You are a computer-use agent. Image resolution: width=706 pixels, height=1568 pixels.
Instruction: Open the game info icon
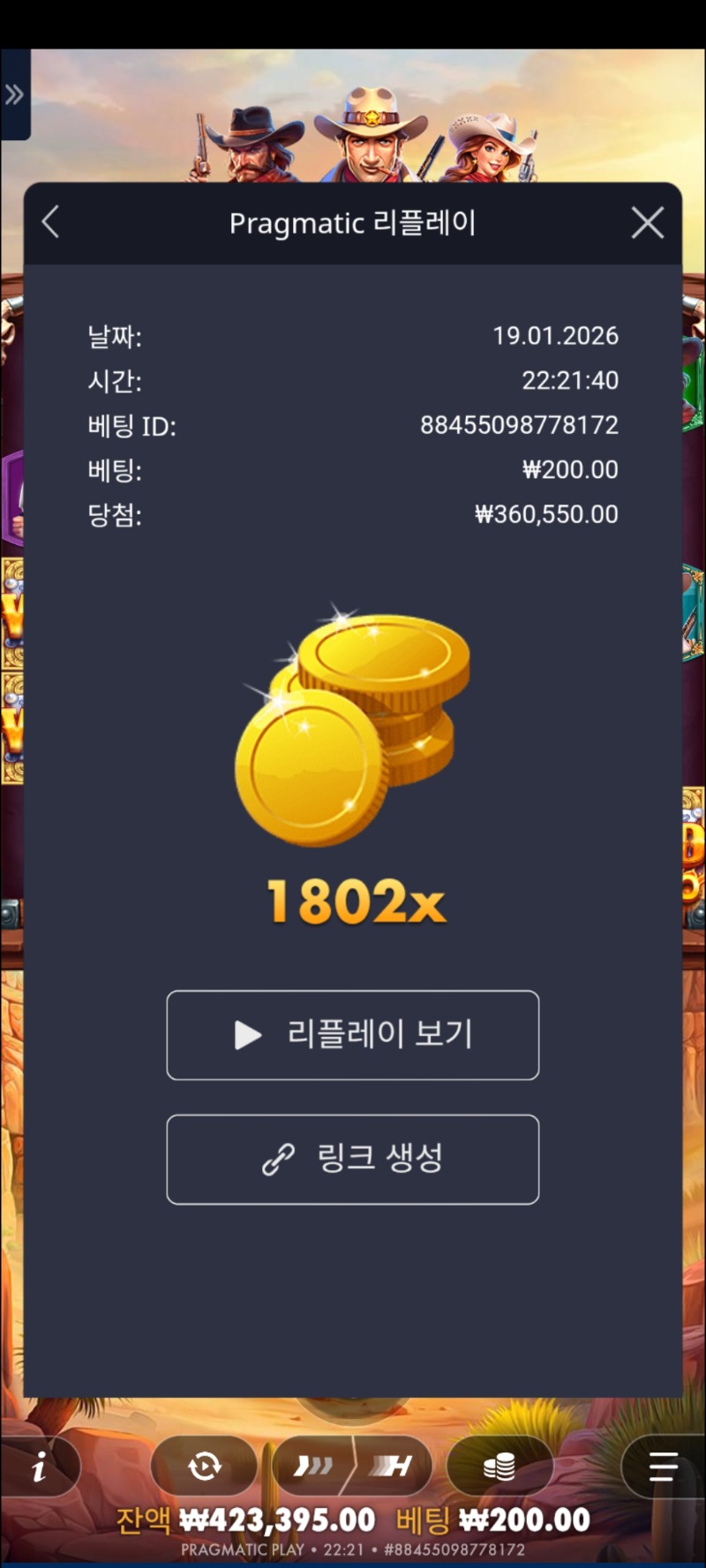tap(39, 1467)
